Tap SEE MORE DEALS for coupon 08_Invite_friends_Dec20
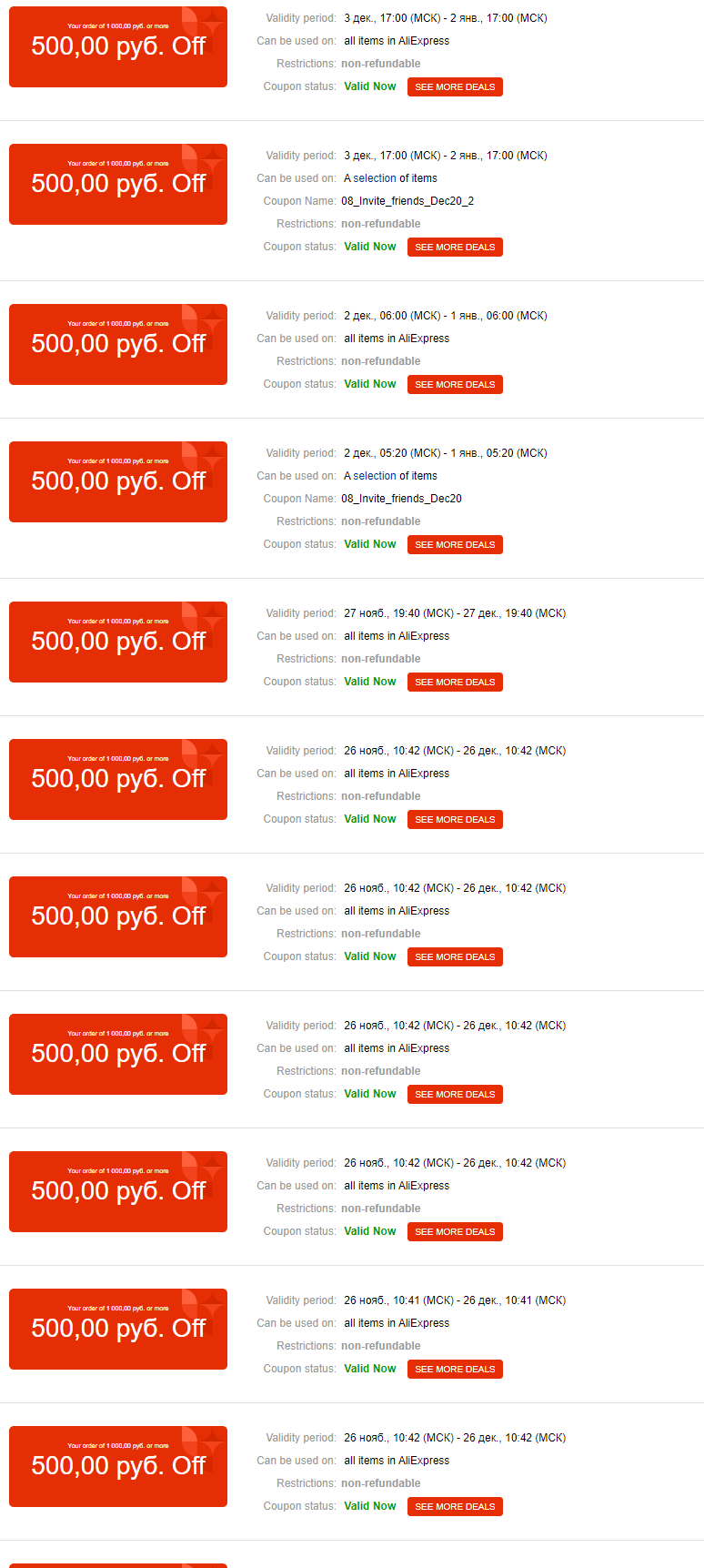704x1568 pixels. (x=455, y=544)
